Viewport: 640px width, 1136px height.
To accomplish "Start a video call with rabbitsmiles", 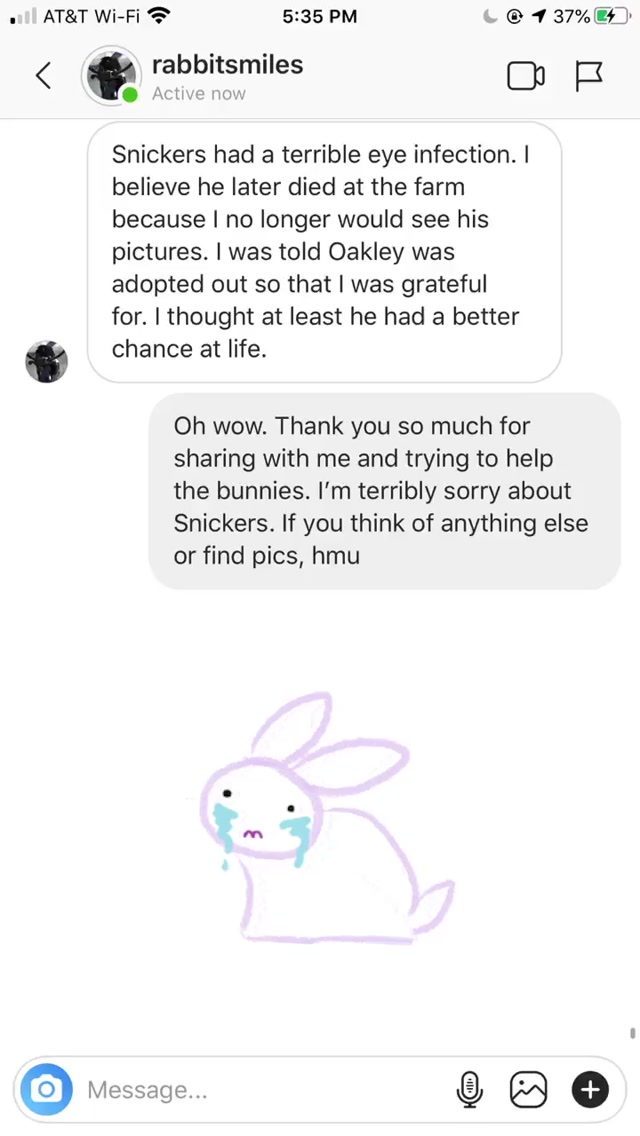I will 526,76.
